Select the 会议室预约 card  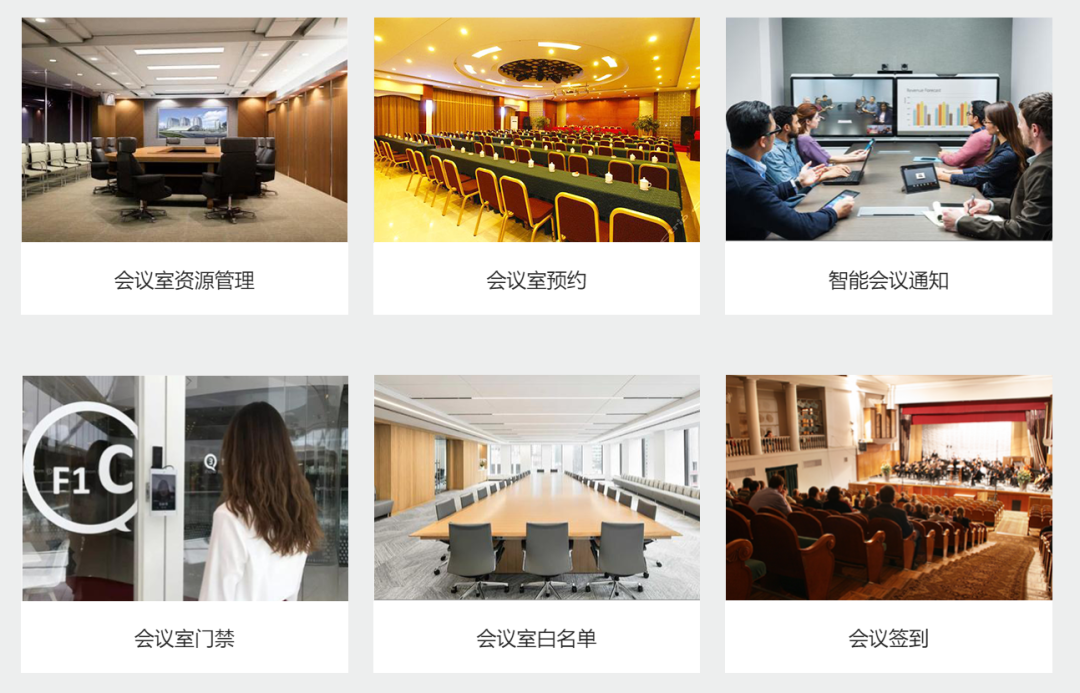click(x=536, y=166)
